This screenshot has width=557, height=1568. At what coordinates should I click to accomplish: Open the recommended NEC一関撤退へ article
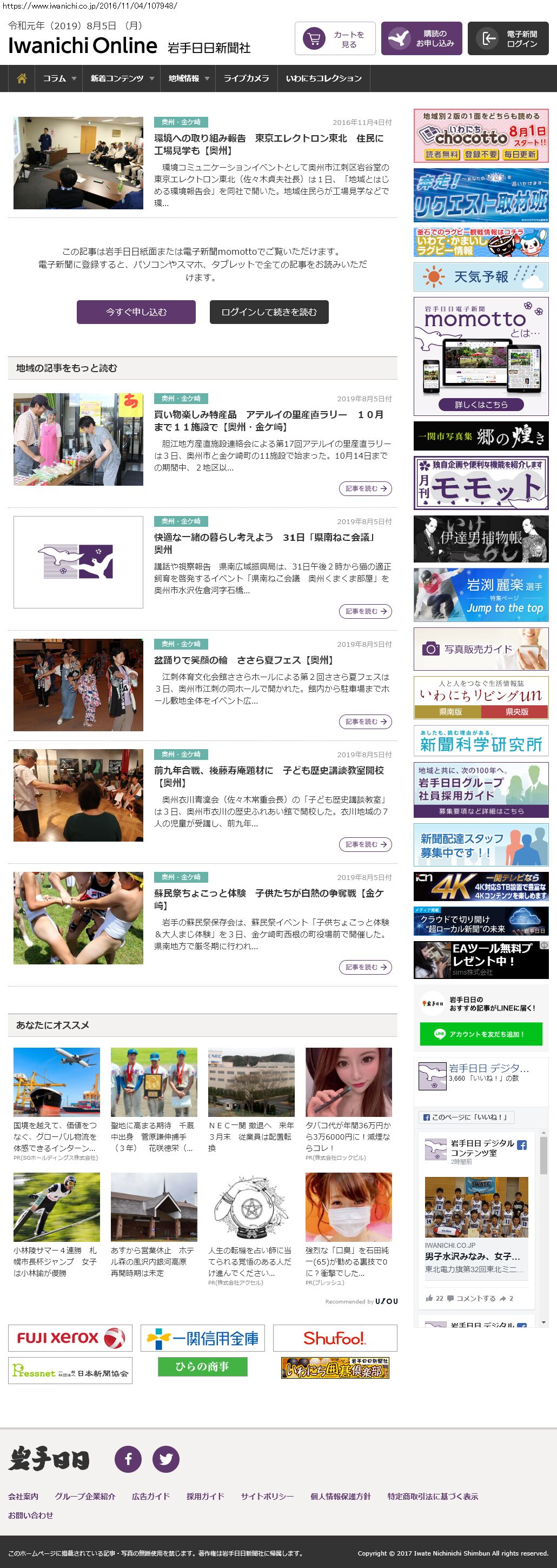coord(251,1136)
